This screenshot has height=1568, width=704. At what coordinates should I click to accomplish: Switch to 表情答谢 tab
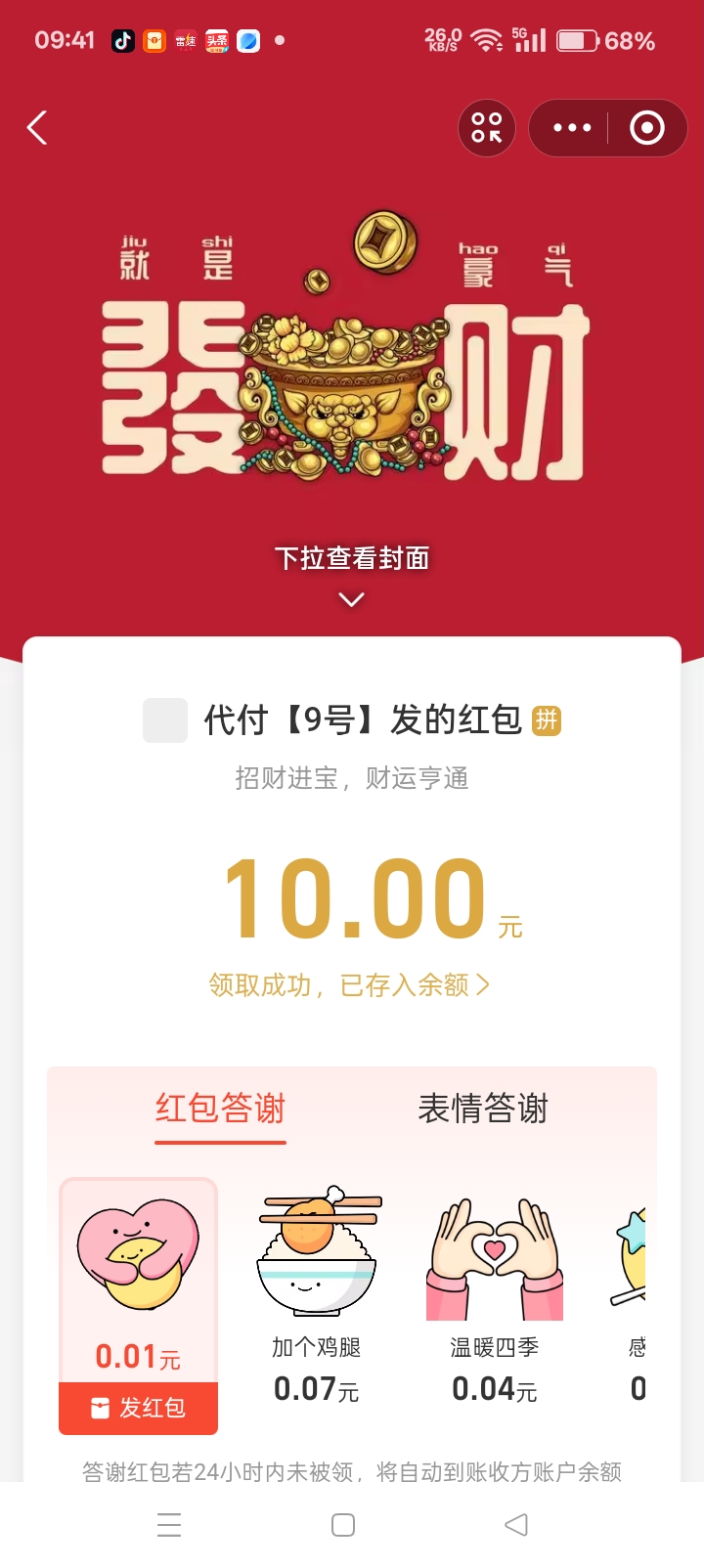pos(483,1109)
